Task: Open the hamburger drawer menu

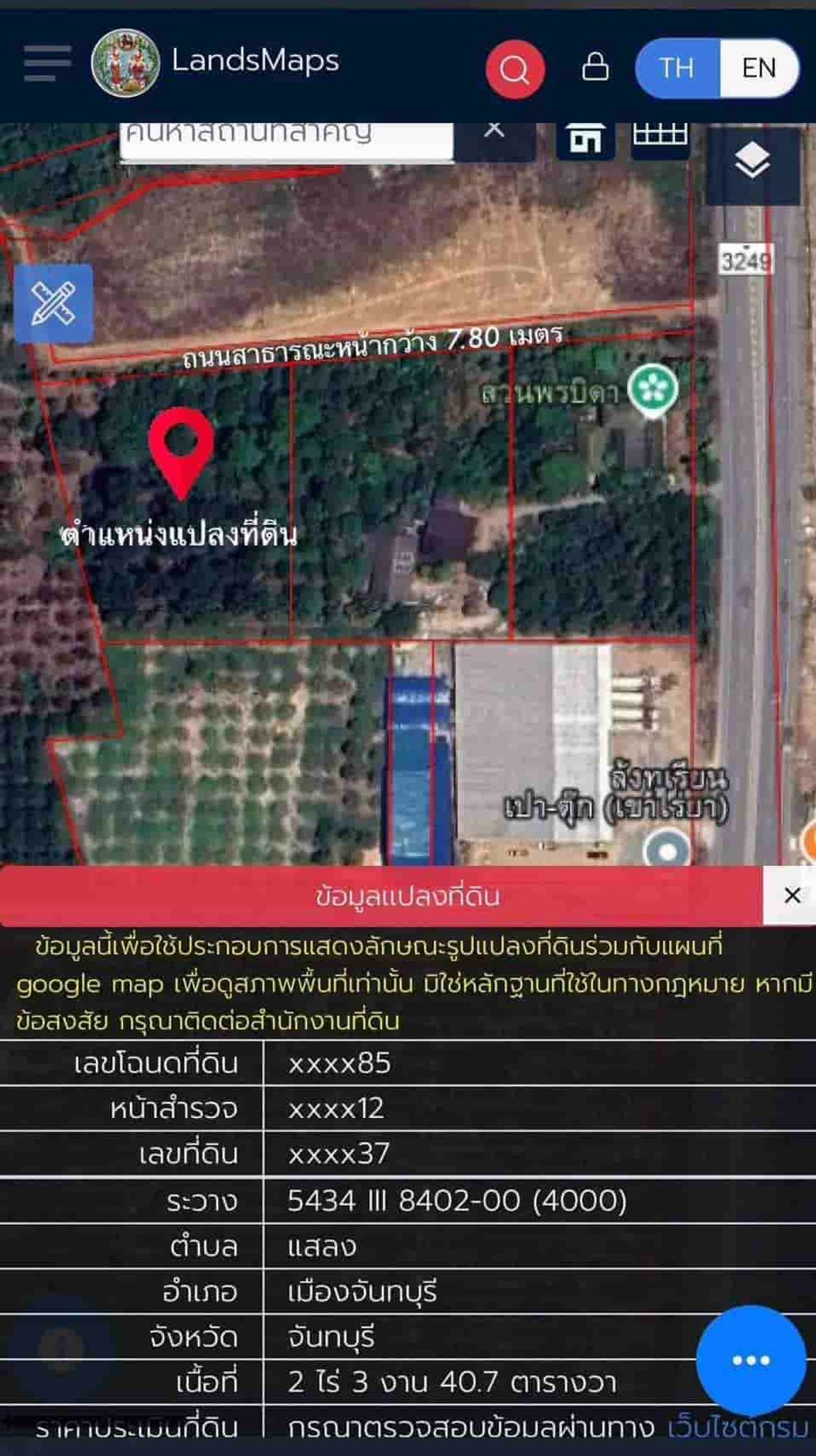Action: (47, 64)
